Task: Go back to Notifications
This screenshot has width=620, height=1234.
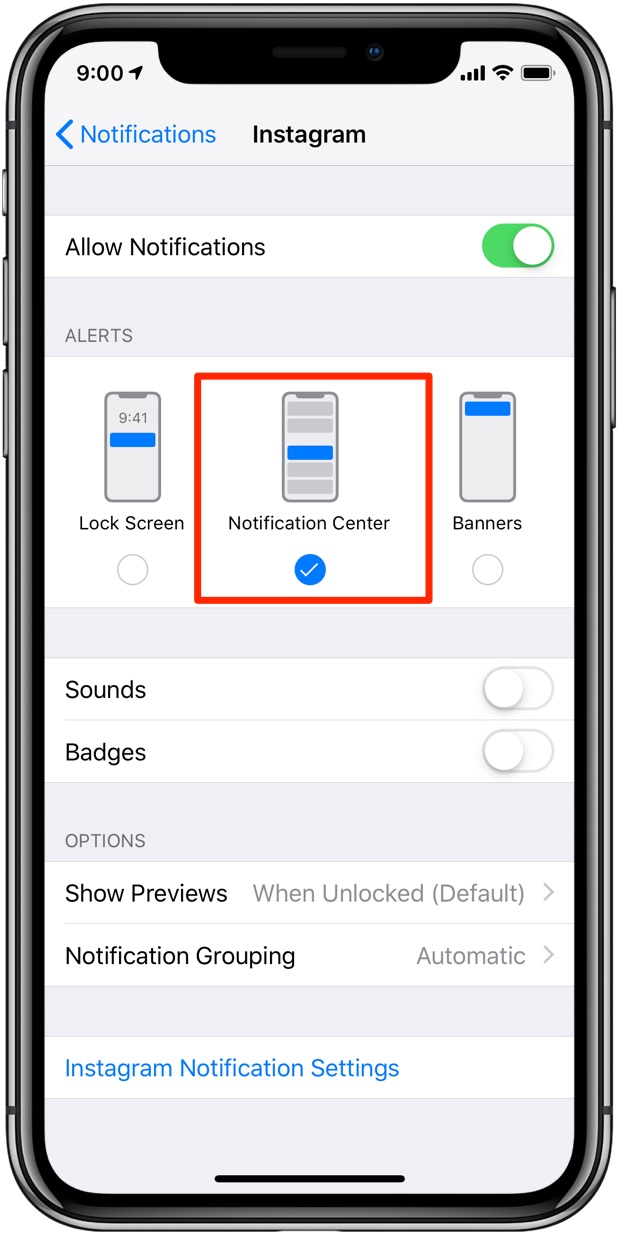Action: click(x=136, y=135)
